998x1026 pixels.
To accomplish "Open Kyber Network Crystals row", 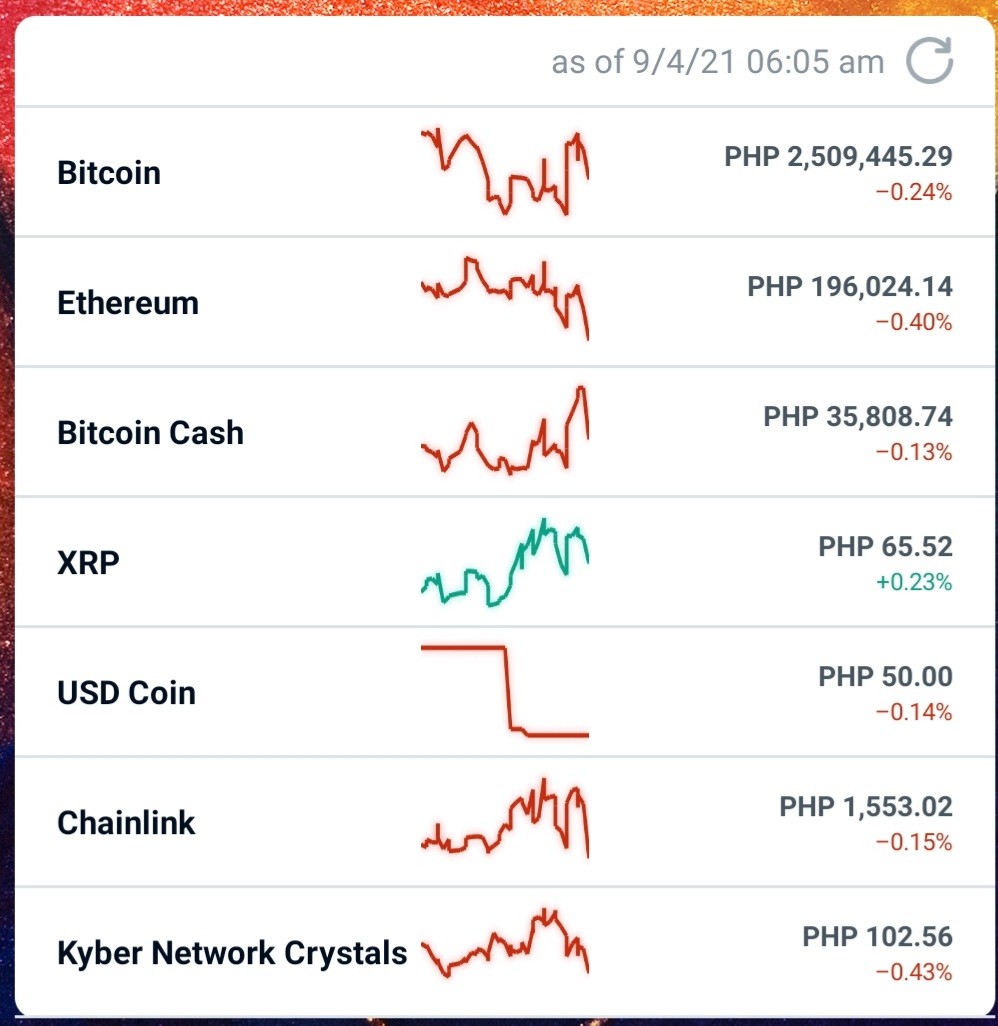I will click(505, 951).
